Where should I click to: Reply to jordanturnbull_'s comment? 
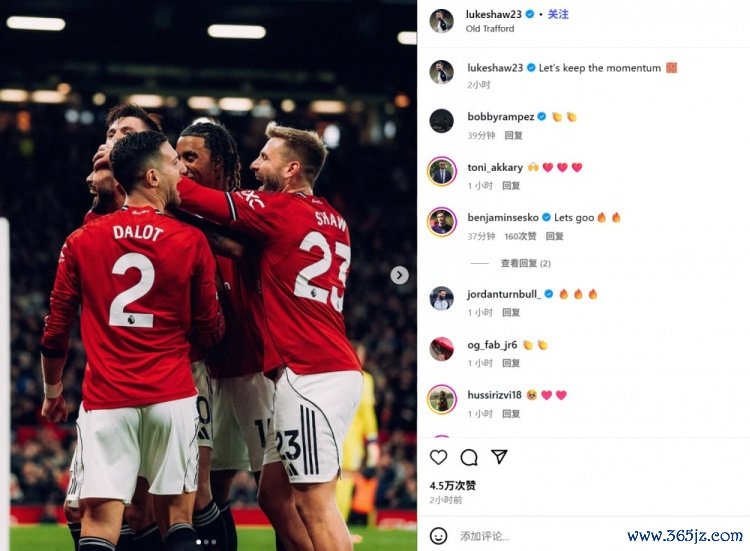pyautogui.click(x=510, y=312)
